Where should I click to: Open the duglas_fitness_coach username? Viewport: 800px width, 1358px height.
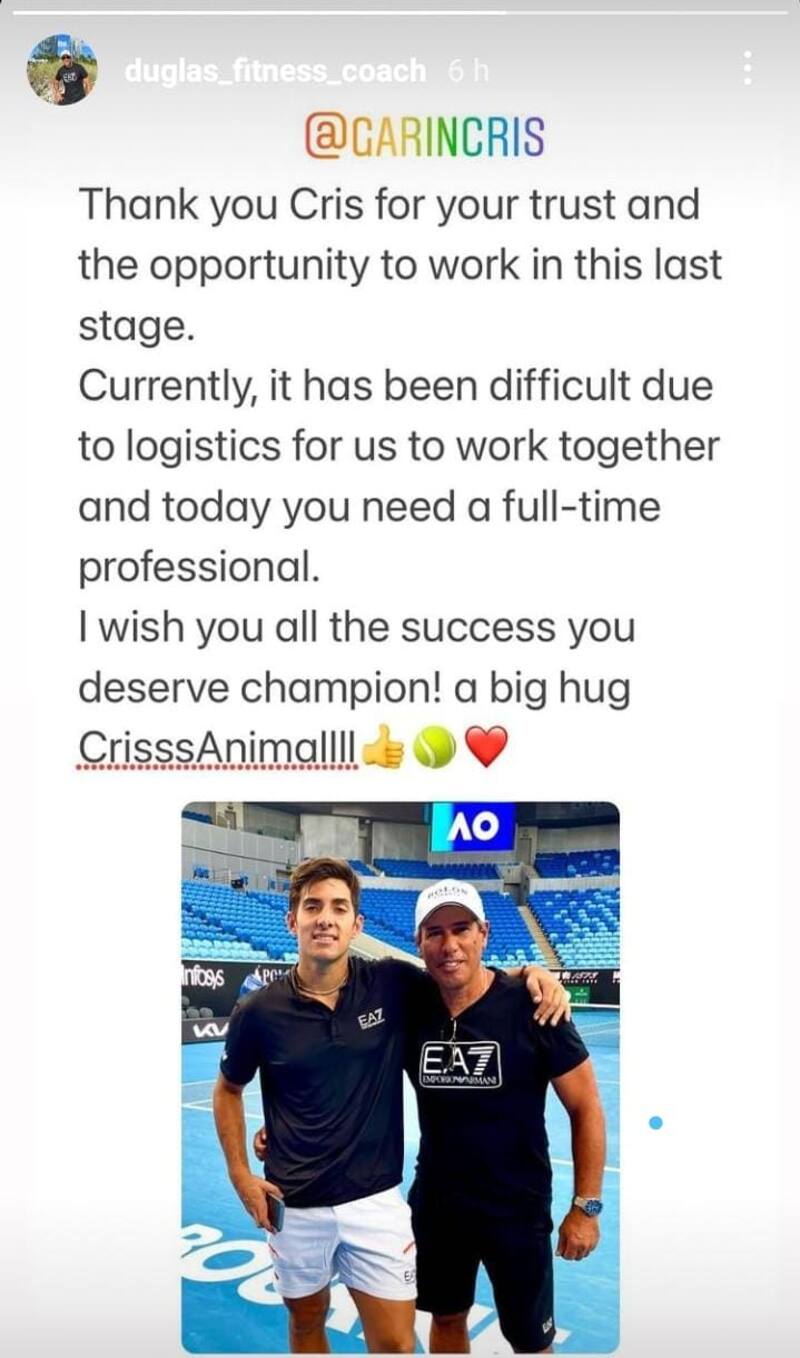tap(276, 71)
